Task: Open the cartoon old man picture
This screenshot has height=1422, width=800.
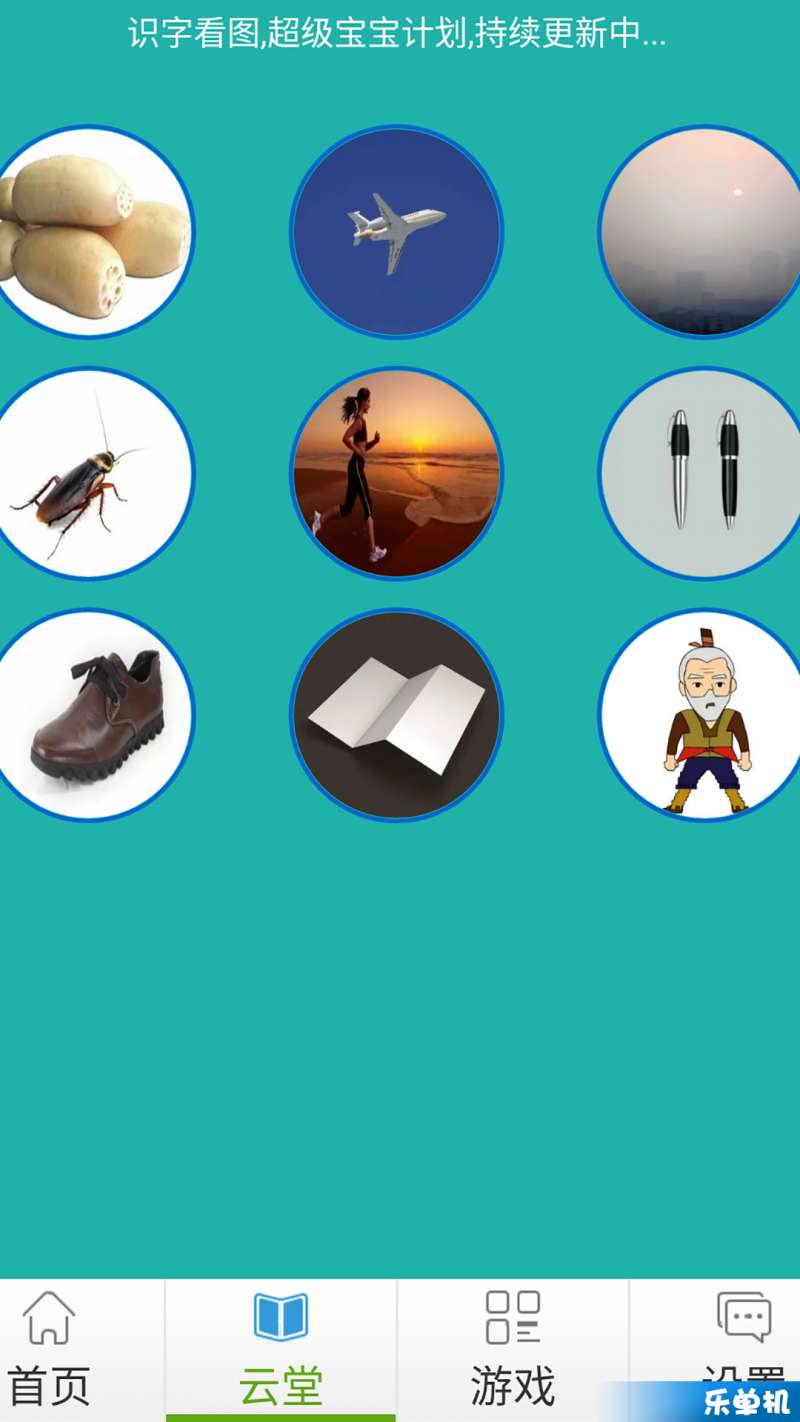Action: (x=702, y=715)
